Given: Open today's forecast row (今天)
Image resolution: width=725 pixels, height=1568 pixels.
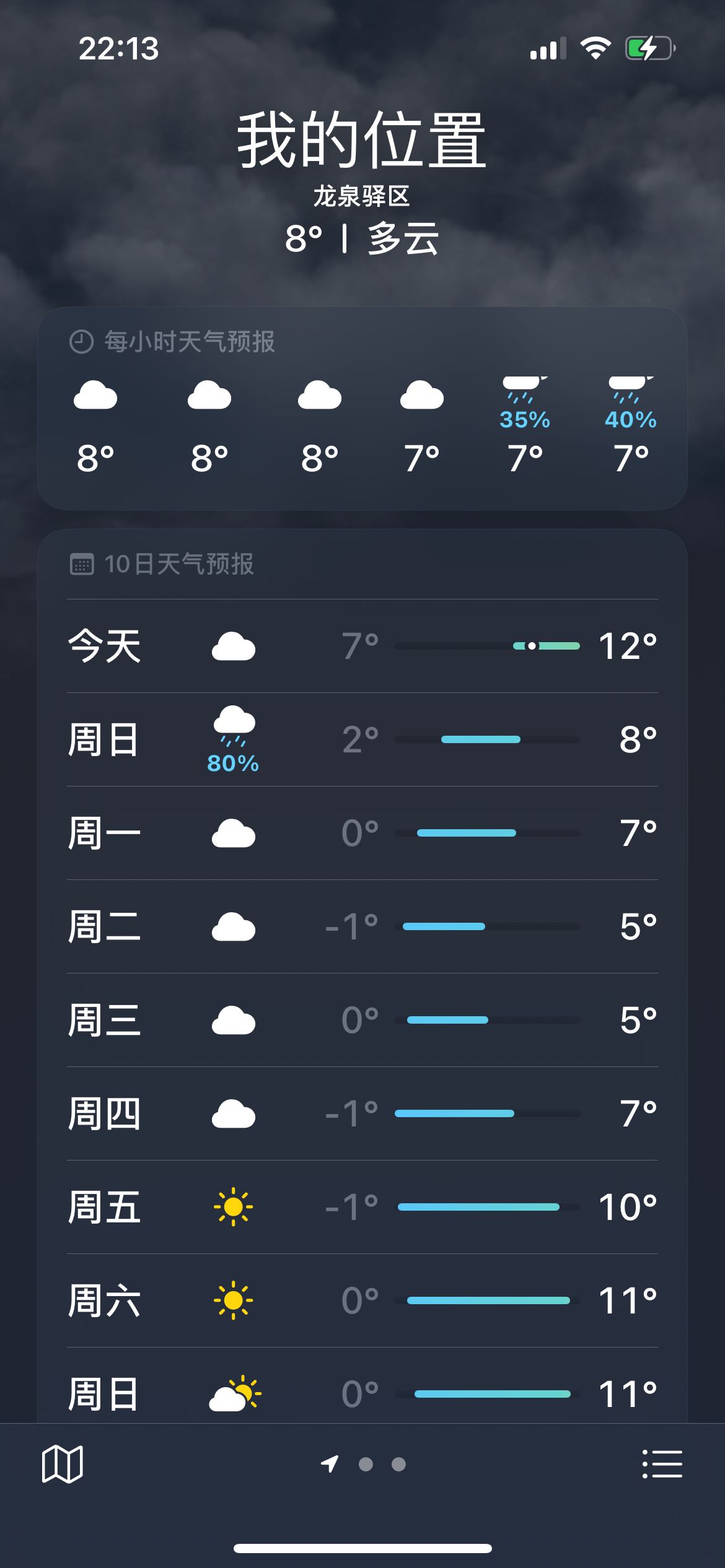Looking at the screenshot, I should 362,646.
